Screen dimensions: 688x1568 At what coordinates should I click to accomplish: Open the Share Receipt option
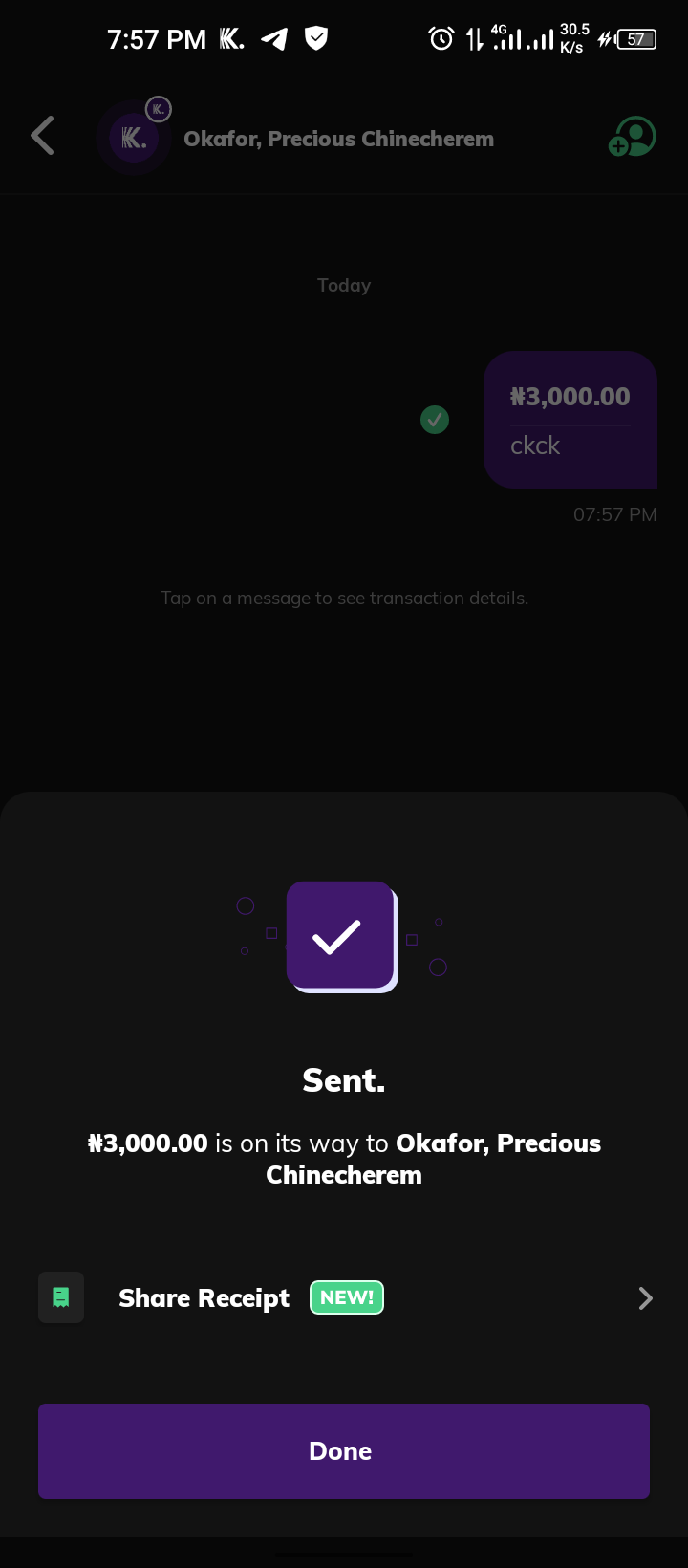click(x=344, y=1297)
